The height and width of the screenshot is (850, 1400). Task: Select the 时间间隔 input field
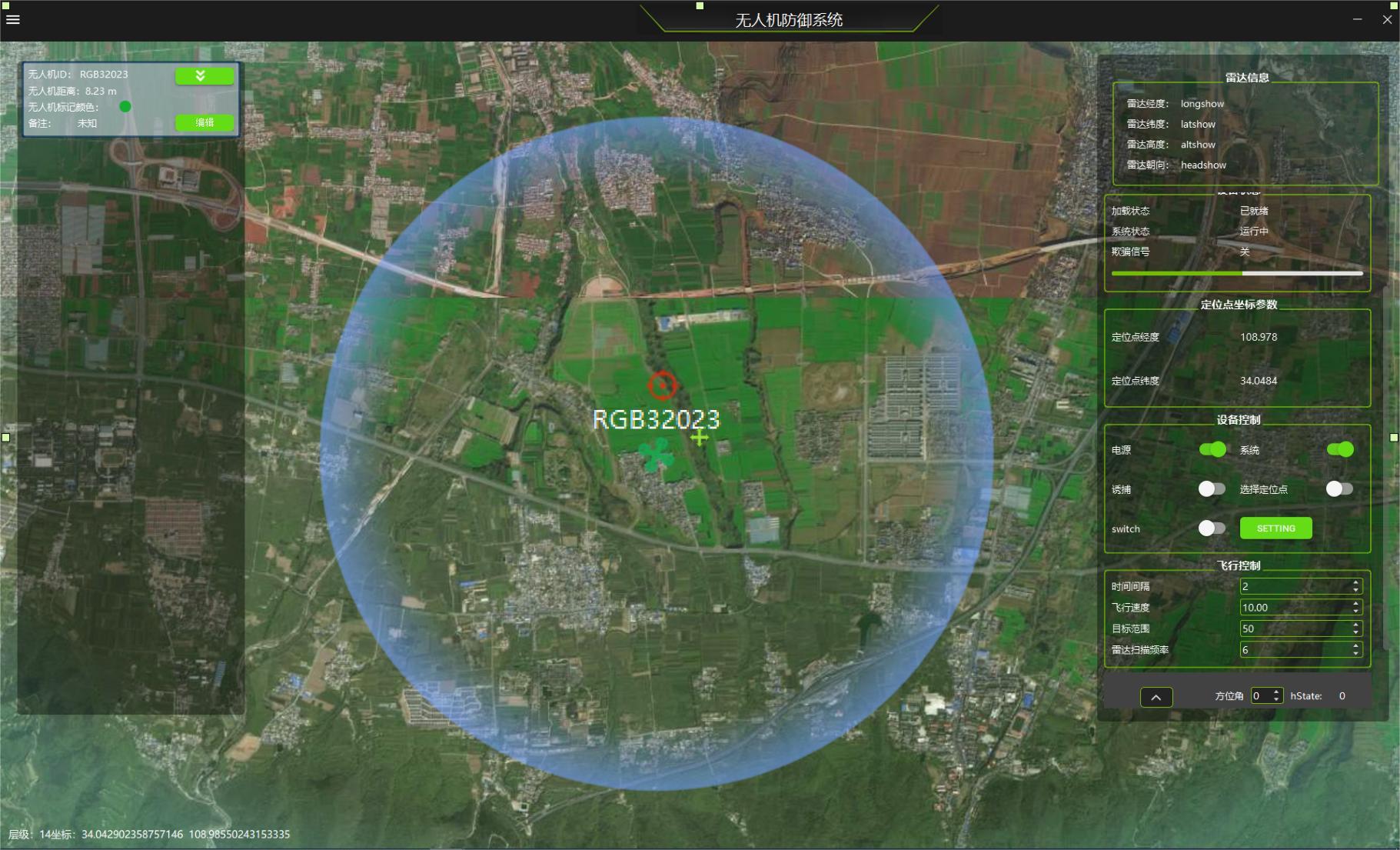1295,586
